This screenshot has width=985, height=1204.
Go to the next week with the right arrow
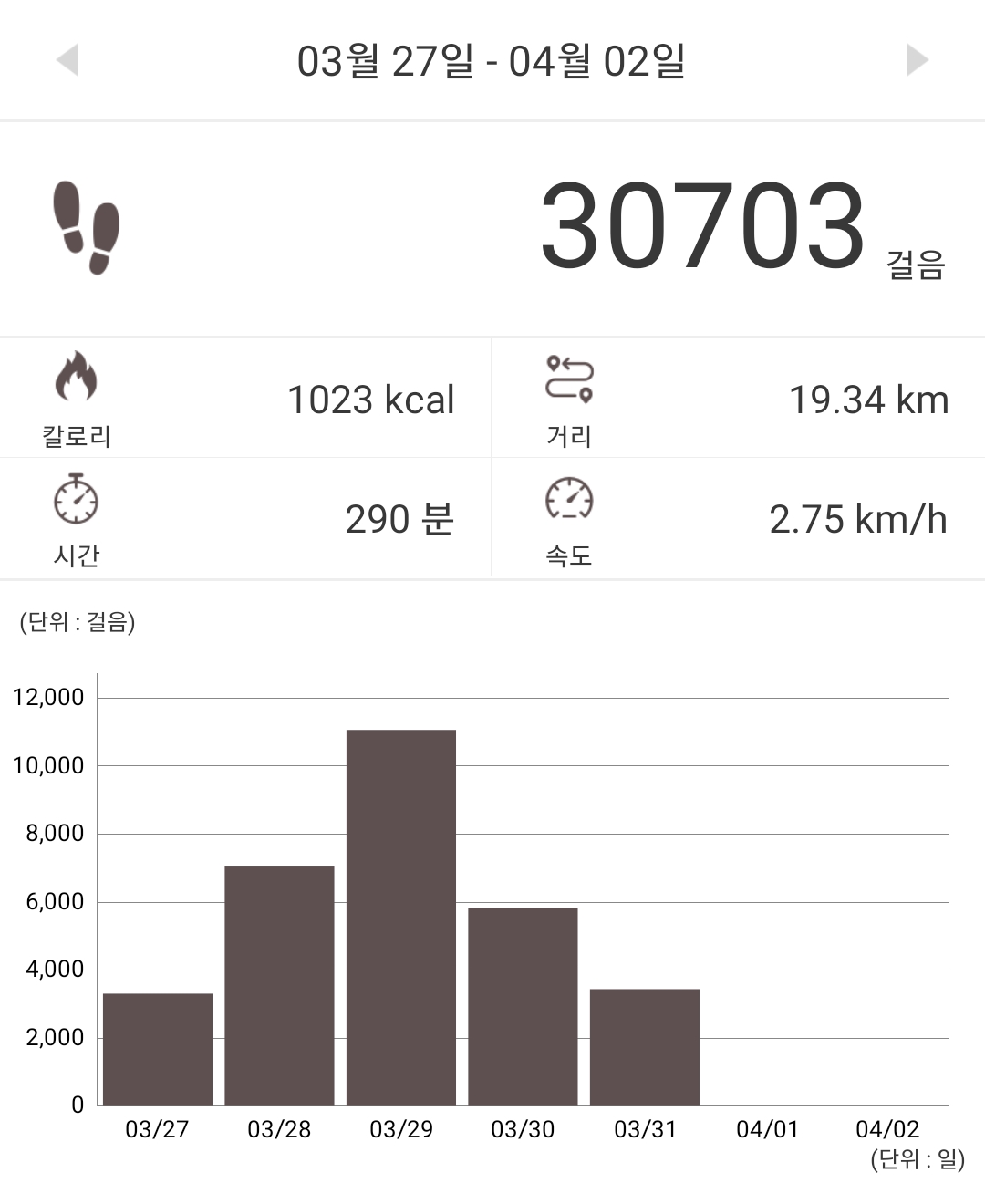click(x=916, y=60)
